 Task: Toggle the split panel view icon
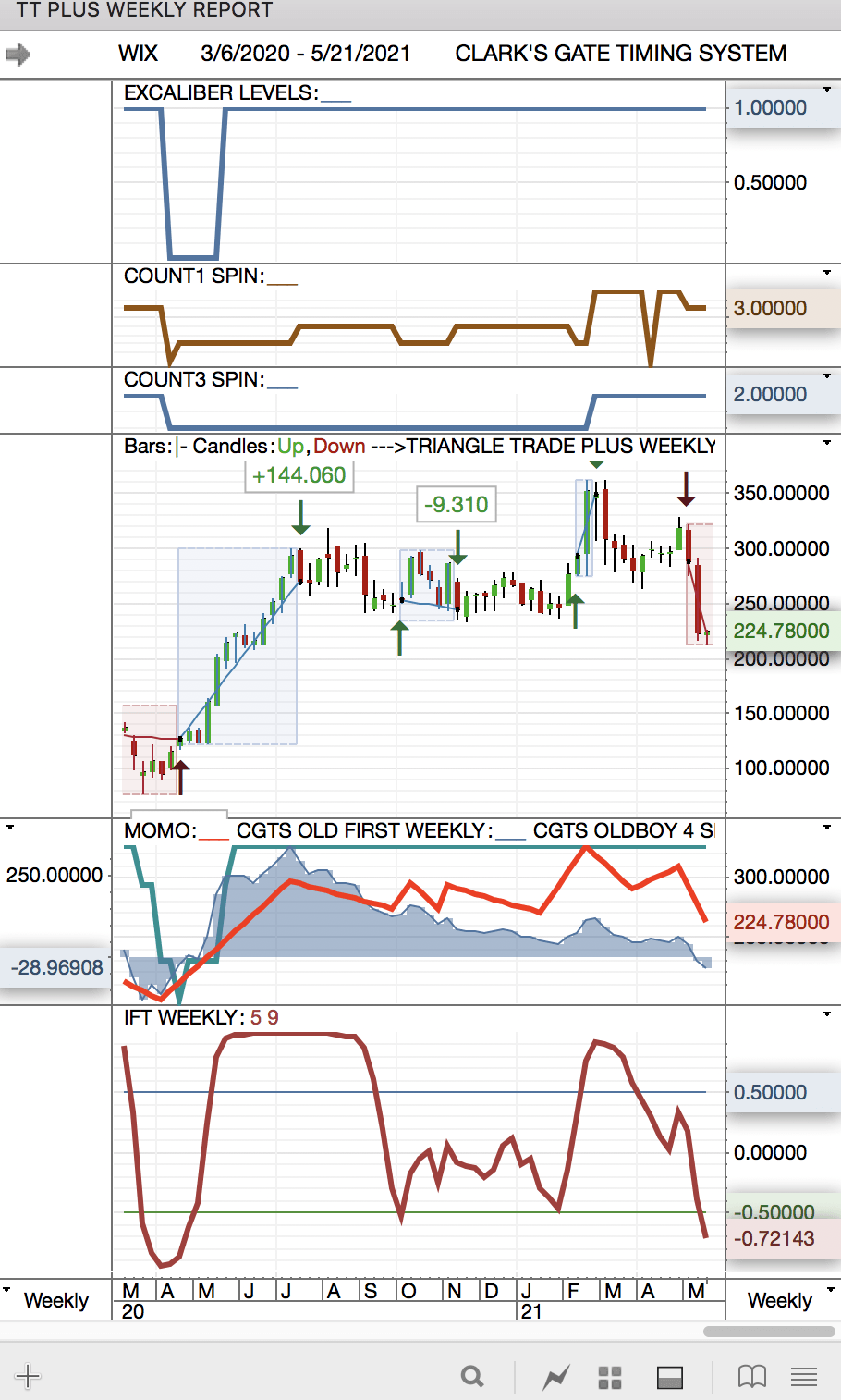pyautogui.click(x=669, y=1378)
